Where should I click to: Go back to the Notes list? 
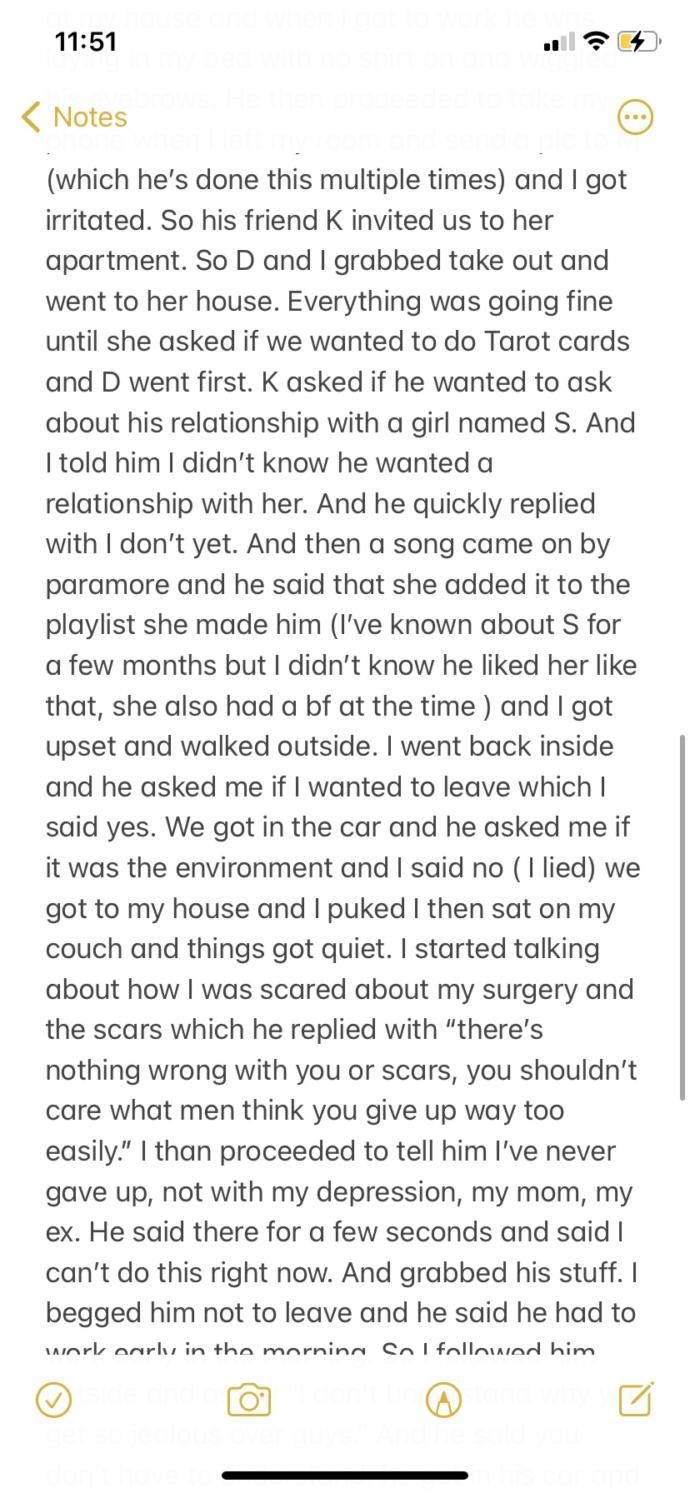coord(74,117)
